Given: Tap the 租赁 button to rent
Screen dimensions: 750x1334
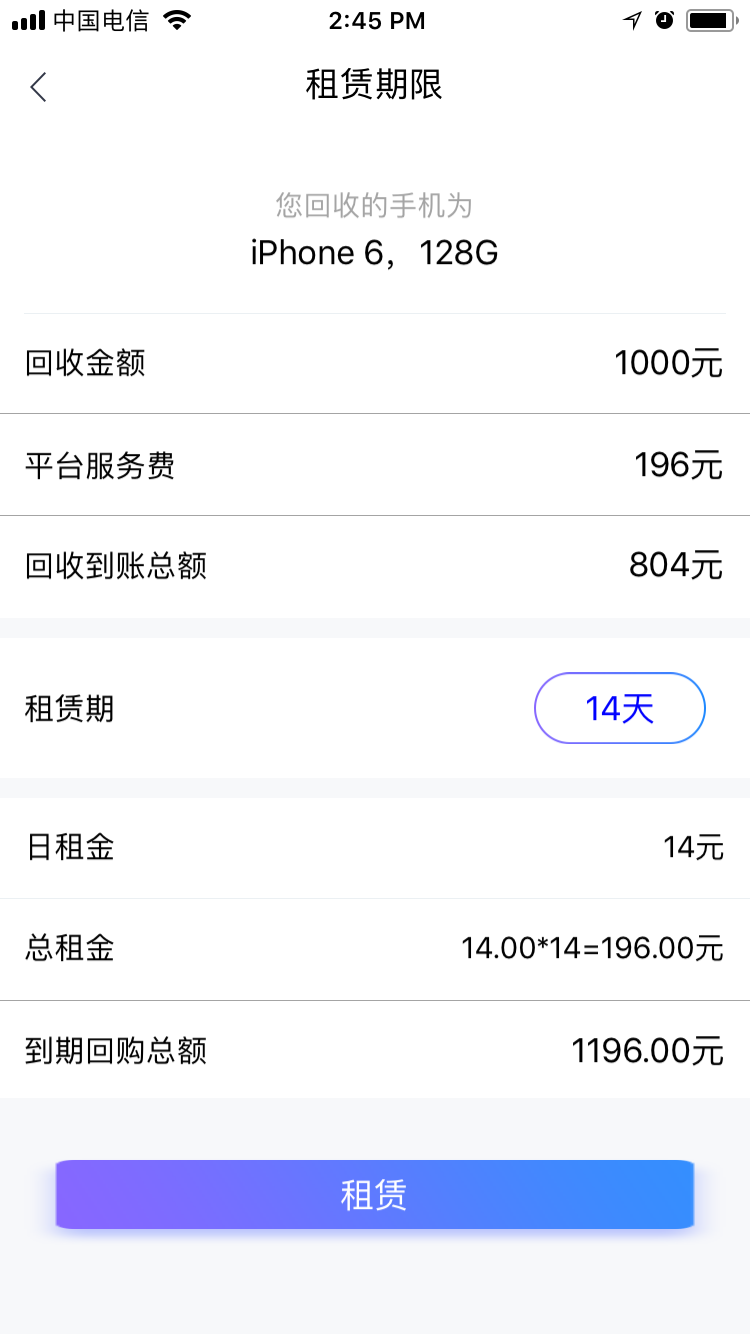Looking at the screenshot, I should pyautogui.click(x=375, y=1194).
